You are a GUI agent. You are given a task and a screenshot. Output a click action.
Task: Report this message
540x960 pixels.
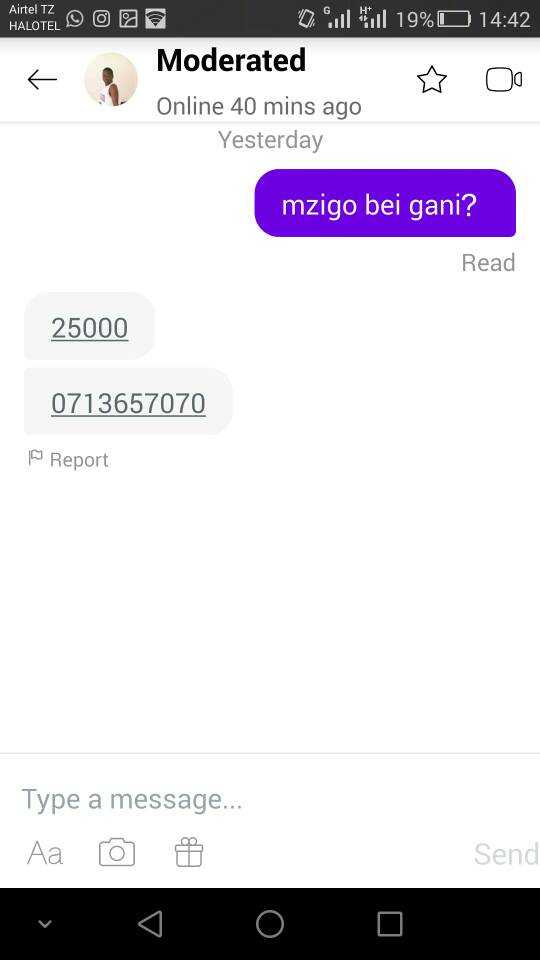[x=69, y=459]
